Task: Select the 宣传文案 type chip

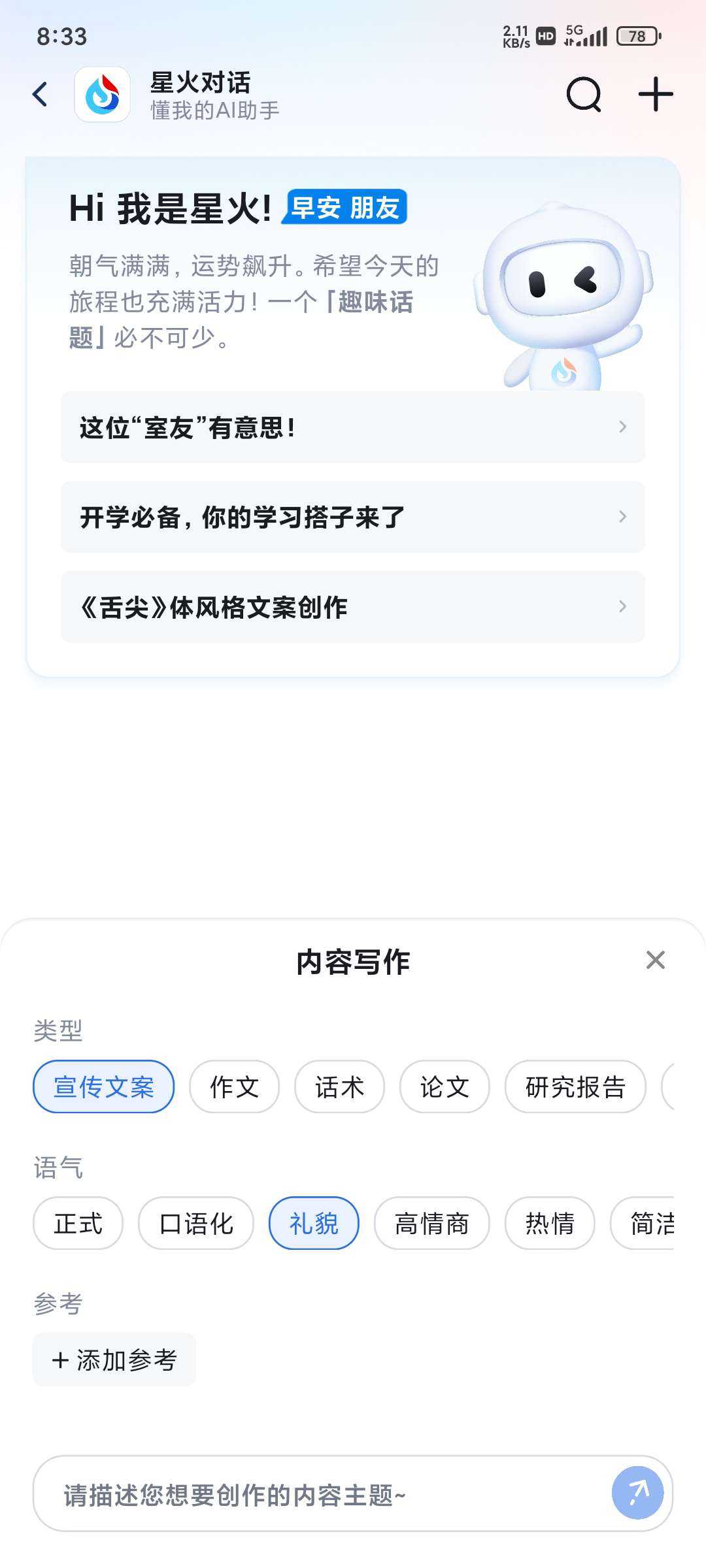Action: [103, 1086]
